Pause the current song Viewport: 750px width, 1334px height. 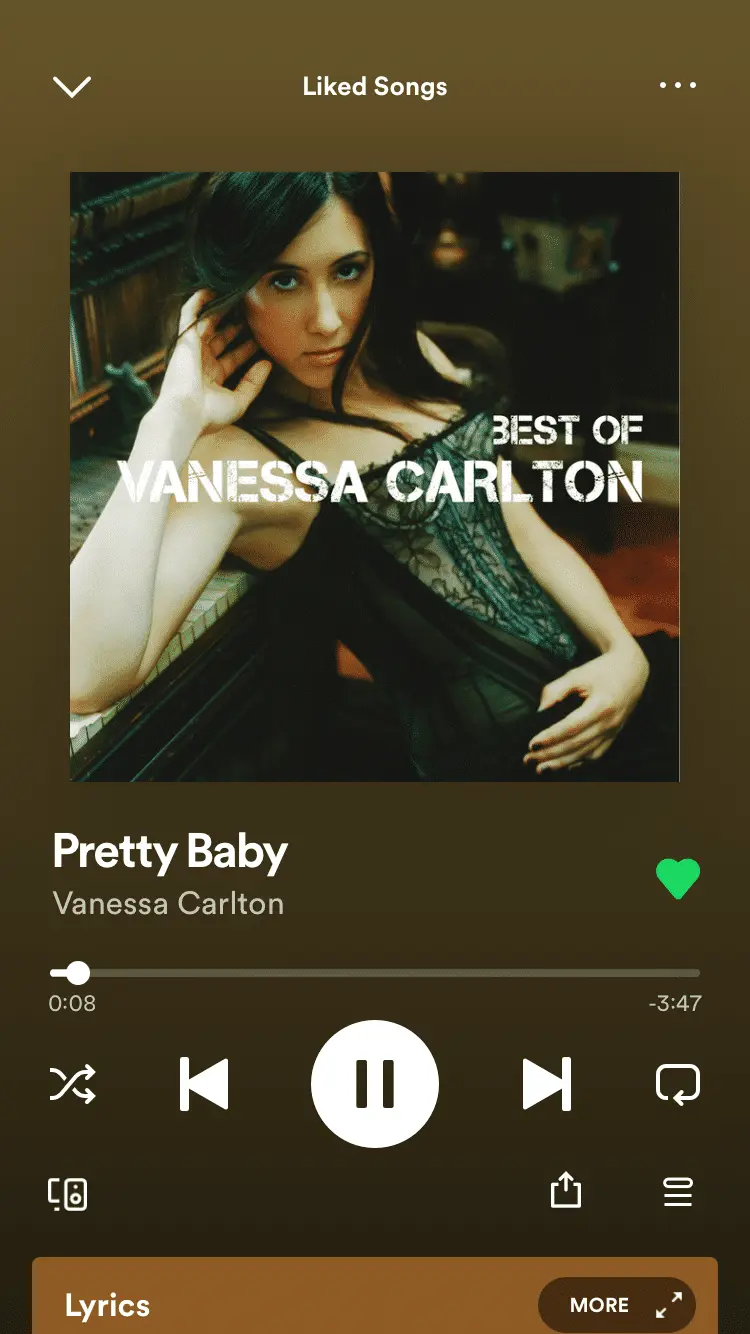point(375,1084)
